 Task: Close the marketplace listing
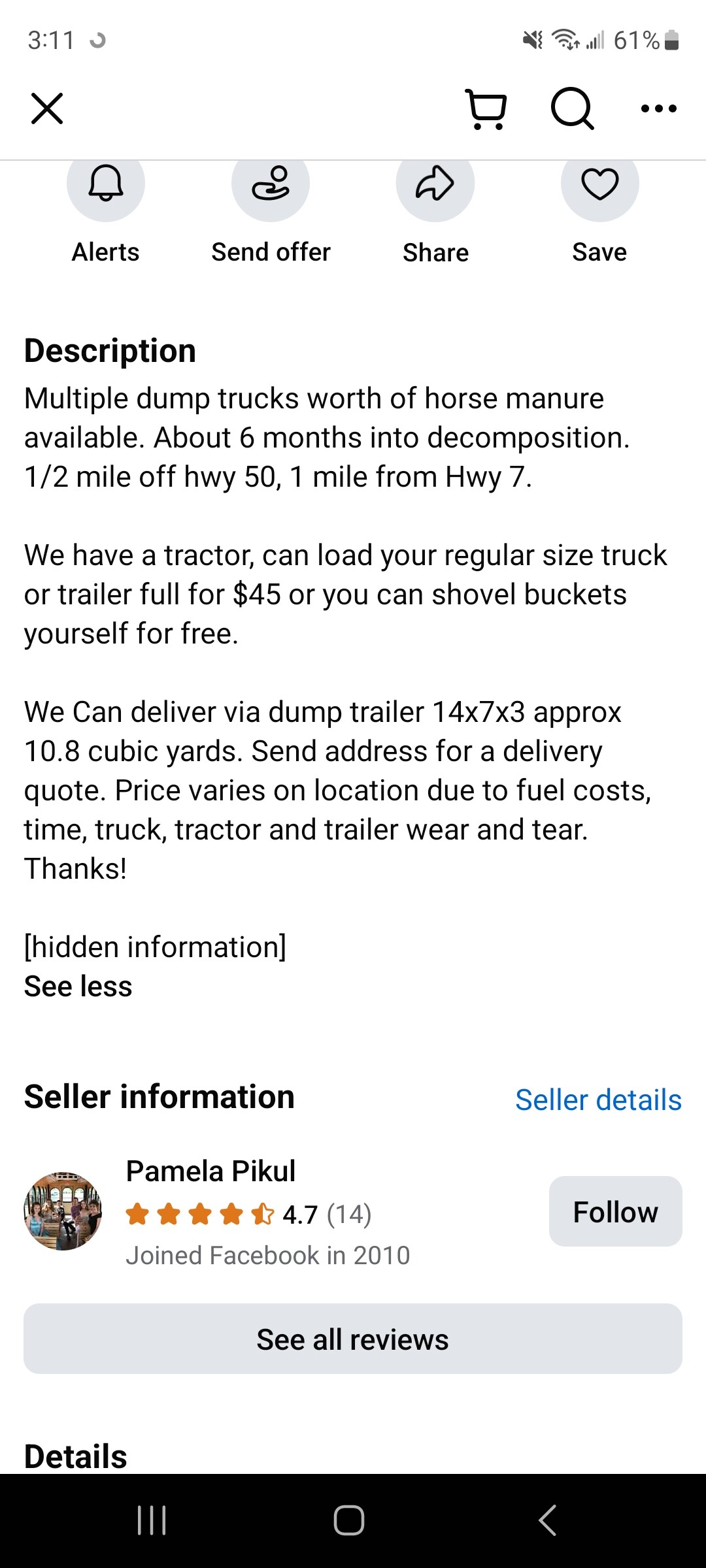point(47,108)
